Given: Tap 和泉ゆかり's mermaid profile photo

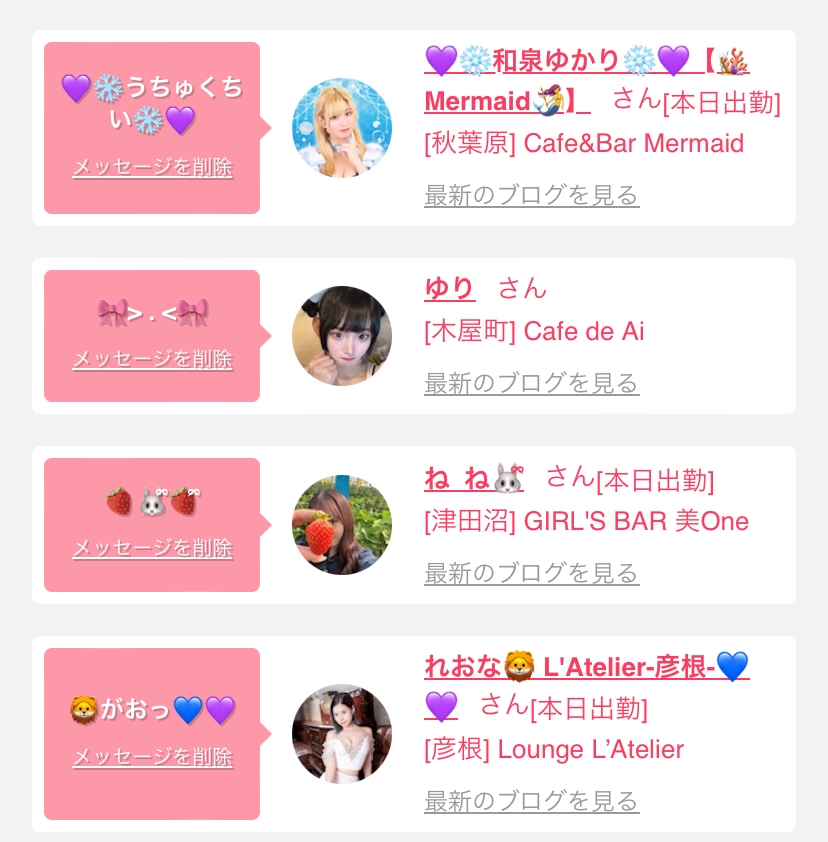Looking at the screenshot, I should [x=342, y=128].
